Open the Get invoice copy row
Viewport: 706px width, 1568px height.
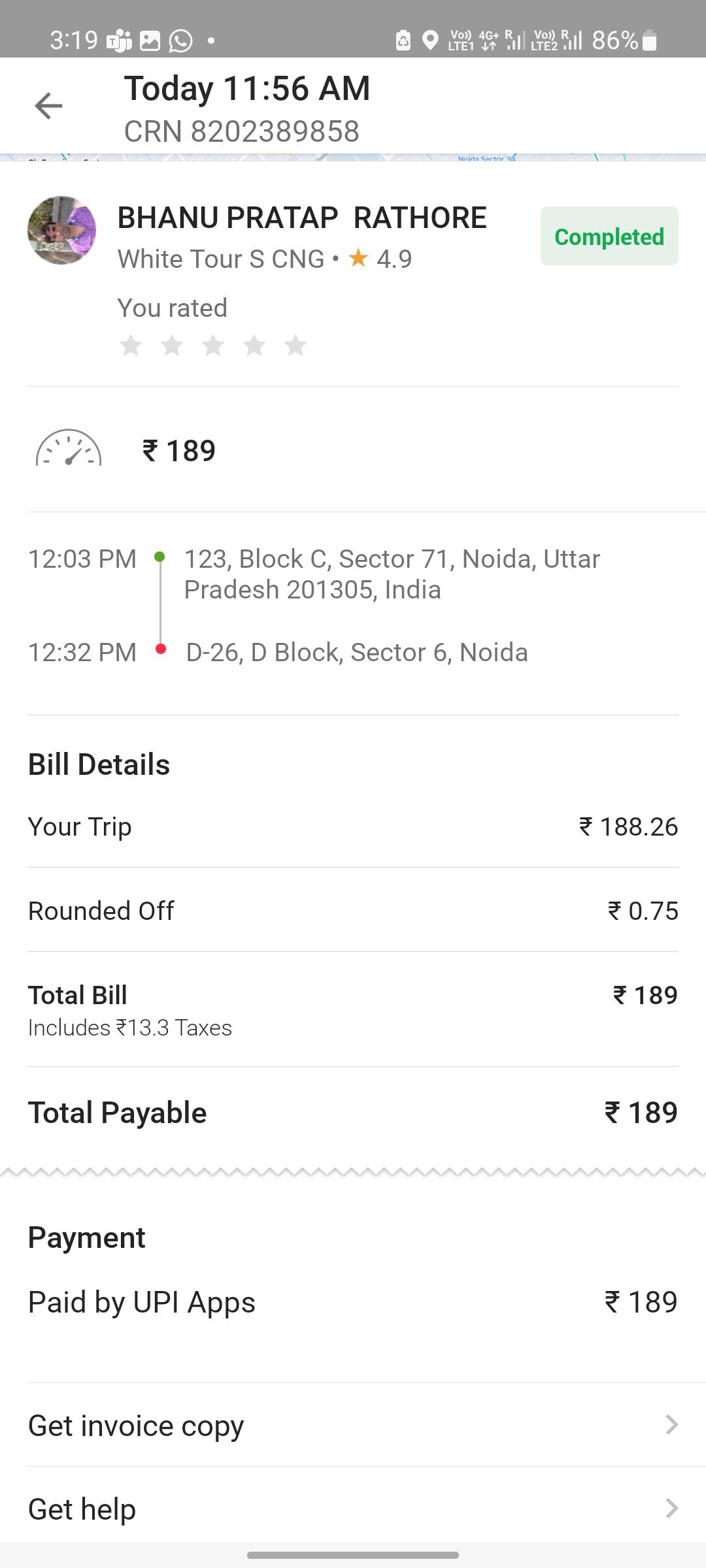click(x=353, y=1425)
